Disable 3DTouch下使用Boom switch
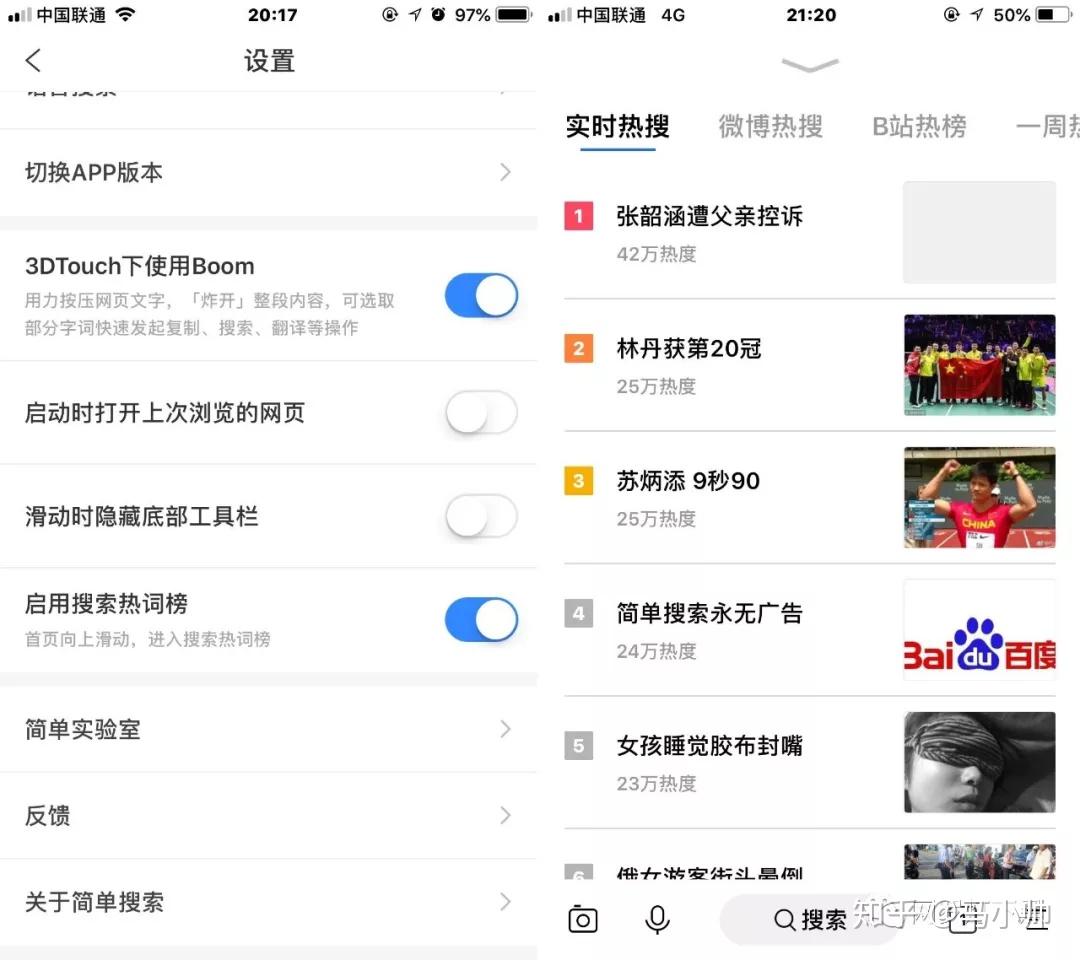 coord(481,296)
